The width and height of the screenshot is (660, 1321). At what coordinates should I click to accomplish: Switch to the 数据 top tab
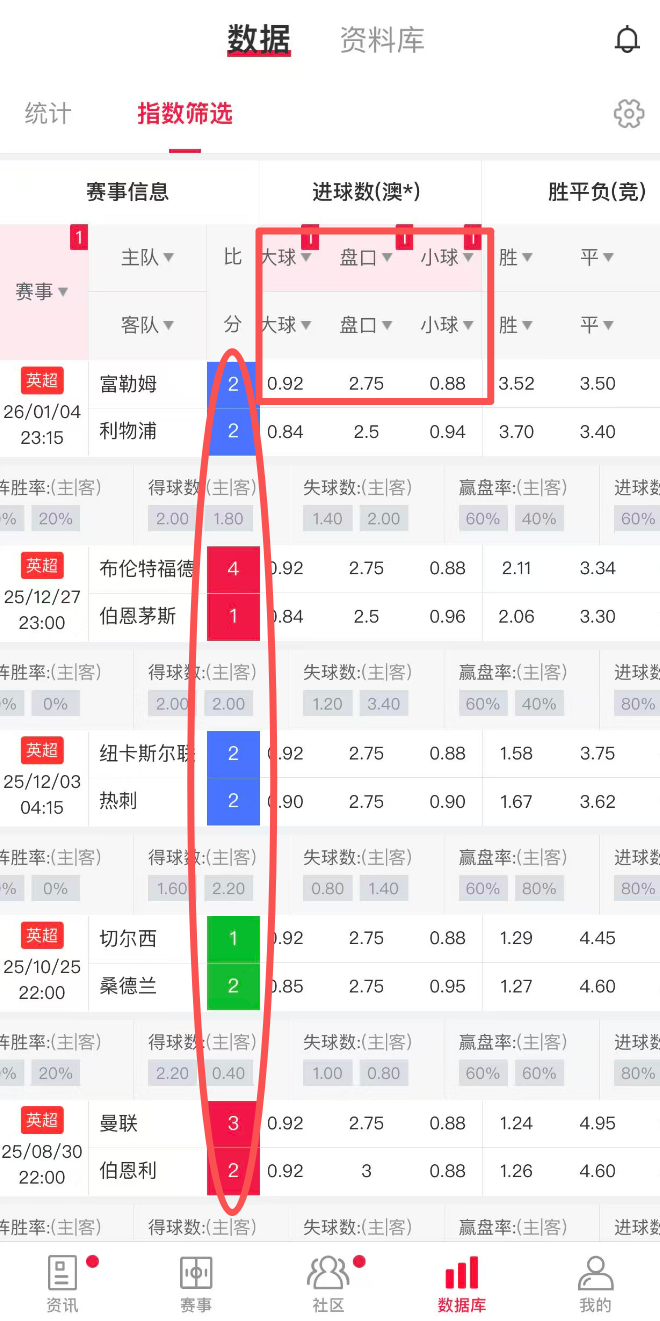258,40
